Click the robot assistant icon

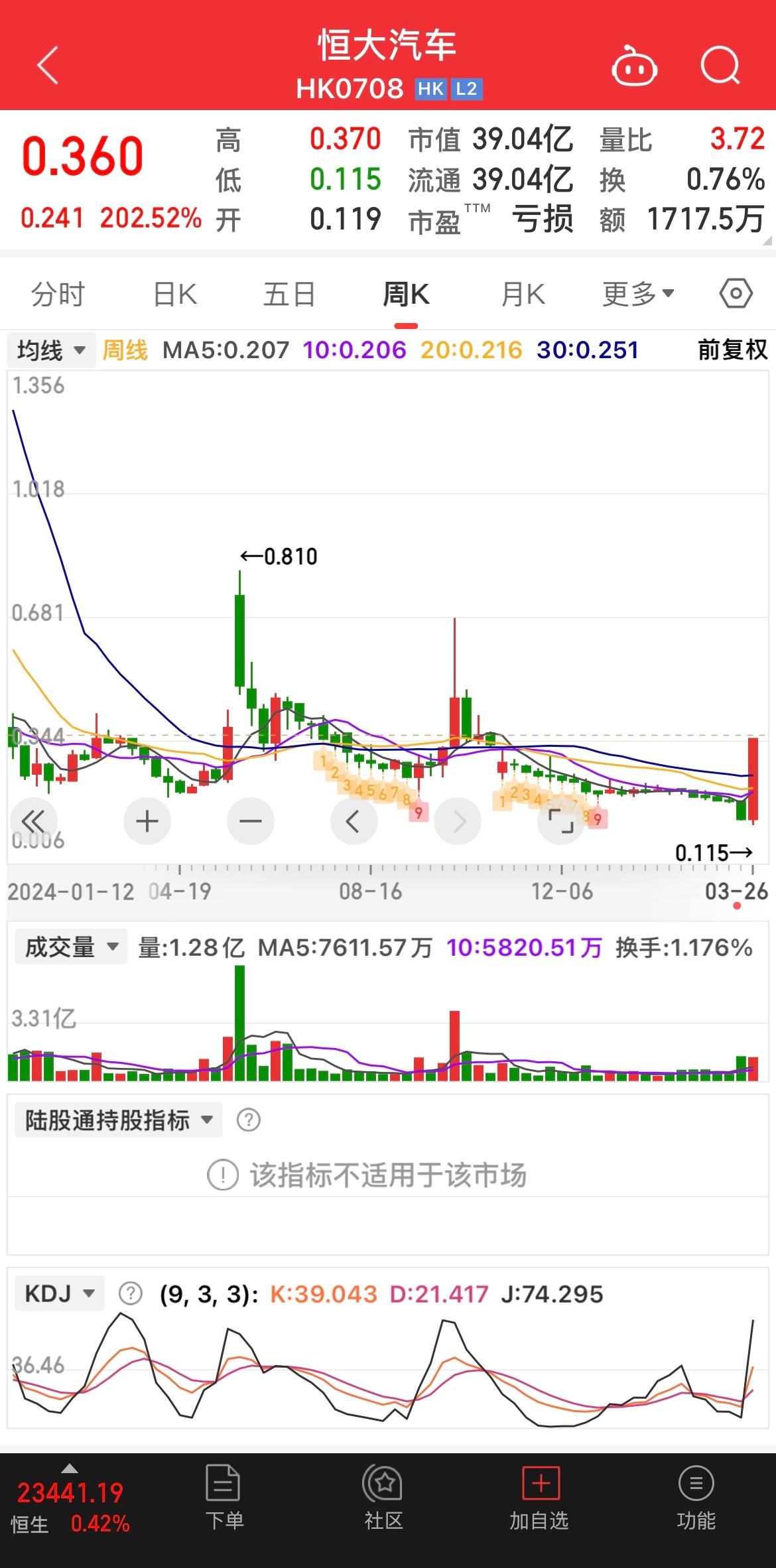[634, 66]
